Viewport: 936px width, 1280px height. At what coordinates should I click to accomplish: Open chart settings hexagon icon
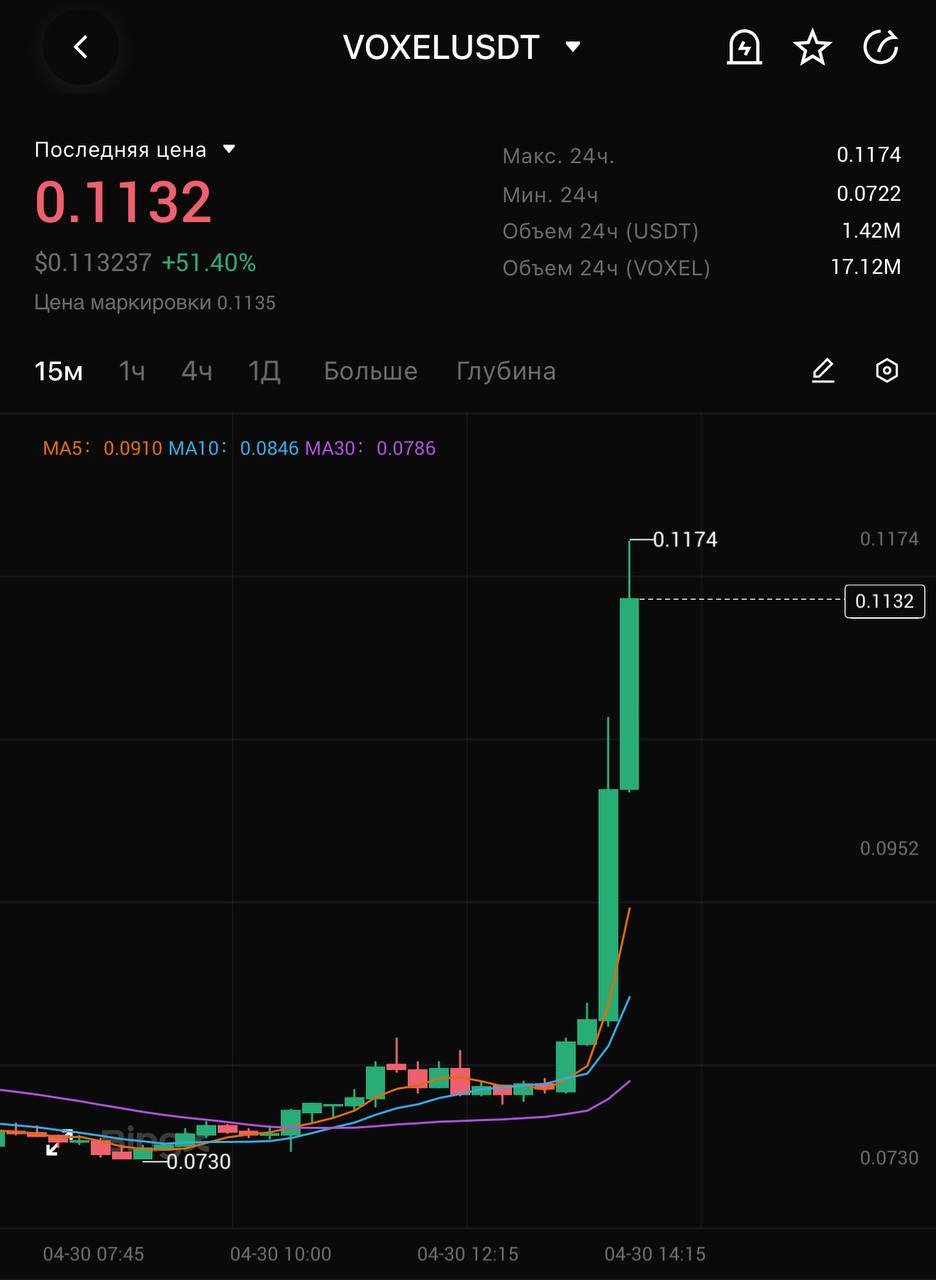886,371
